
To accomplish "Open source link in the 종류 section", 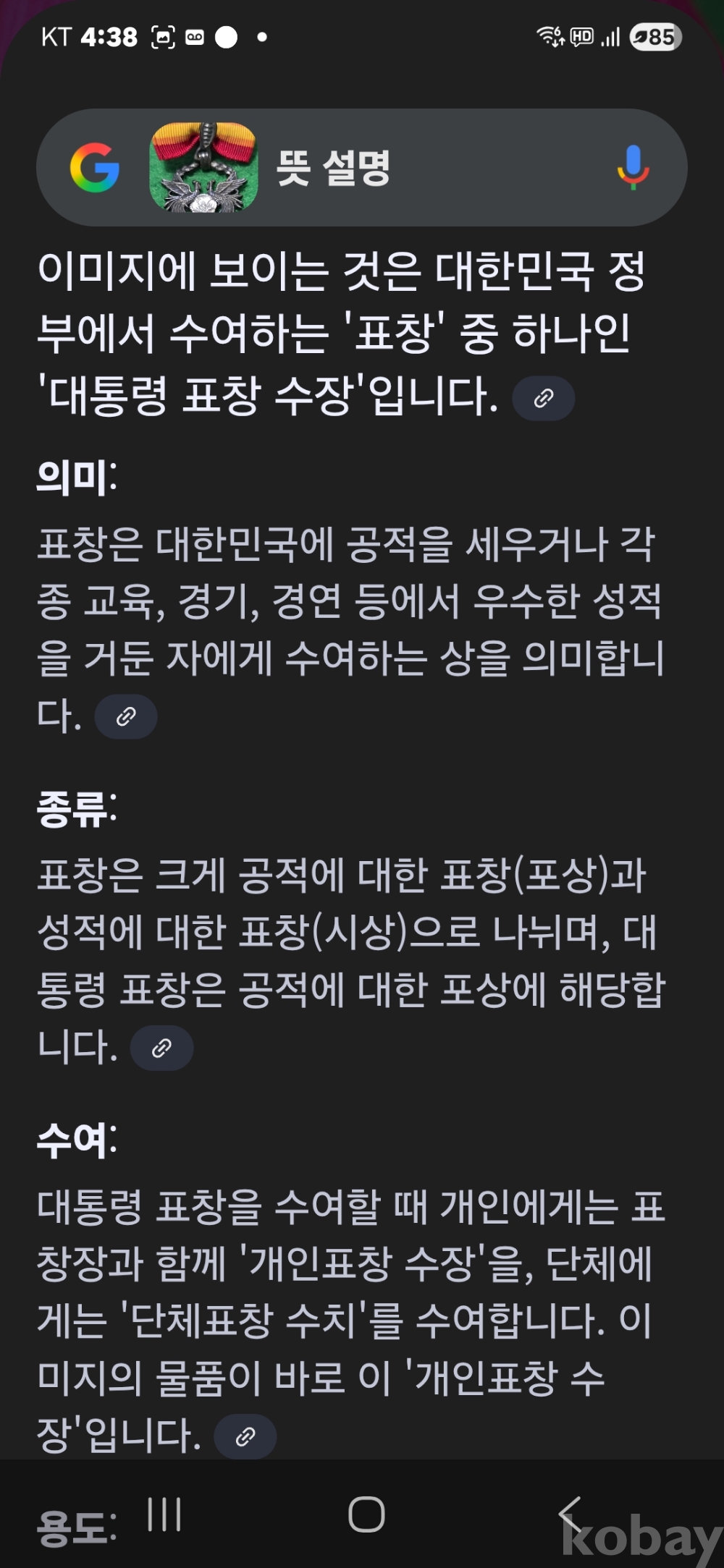I will click(161, 1048).
